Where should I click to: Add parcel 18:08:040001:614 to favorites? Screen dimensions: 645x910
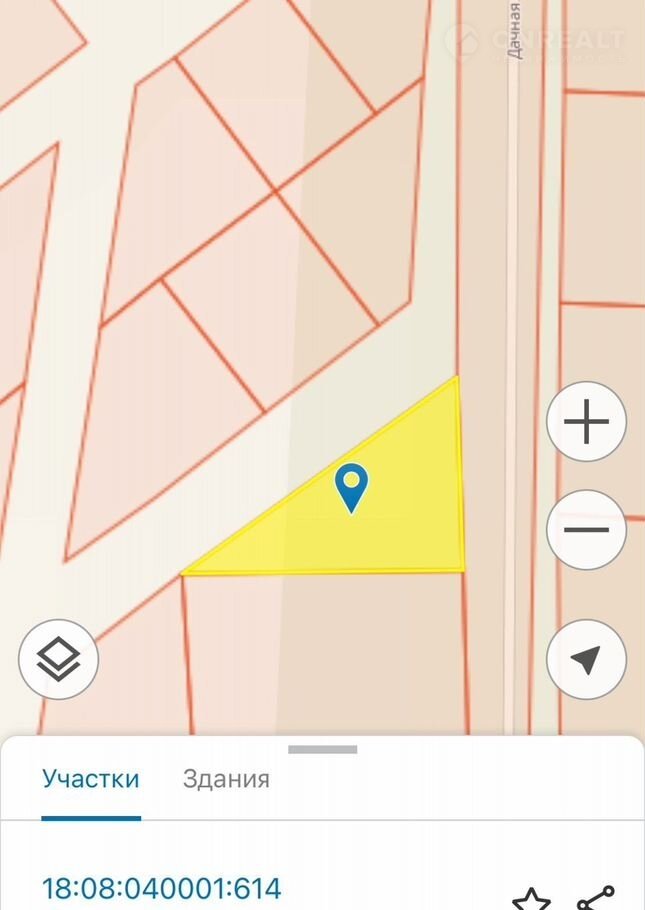pyautogui.click(x=532, y=898)
